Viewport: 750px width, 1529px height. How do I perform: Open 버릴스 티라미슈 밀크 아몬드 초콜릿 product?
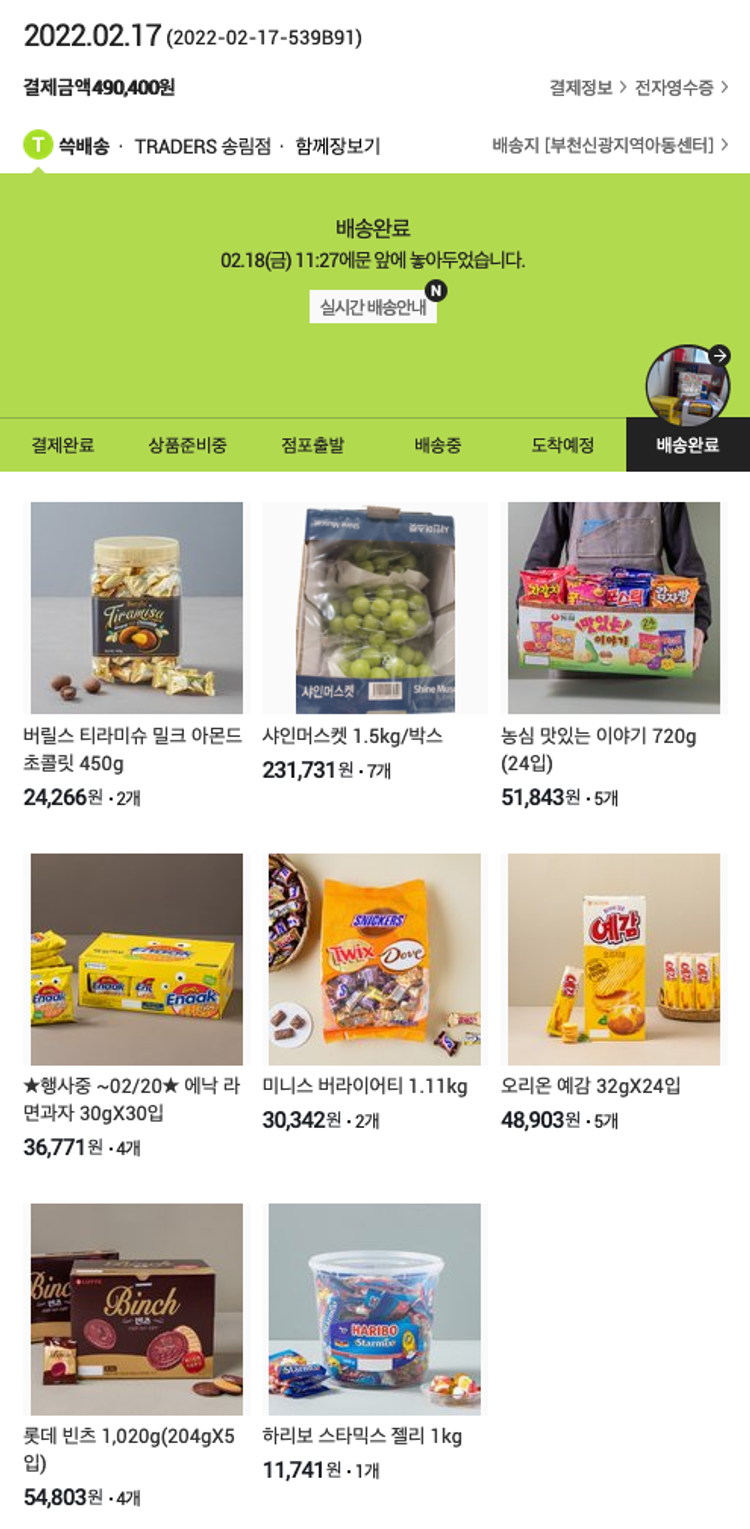137,607
